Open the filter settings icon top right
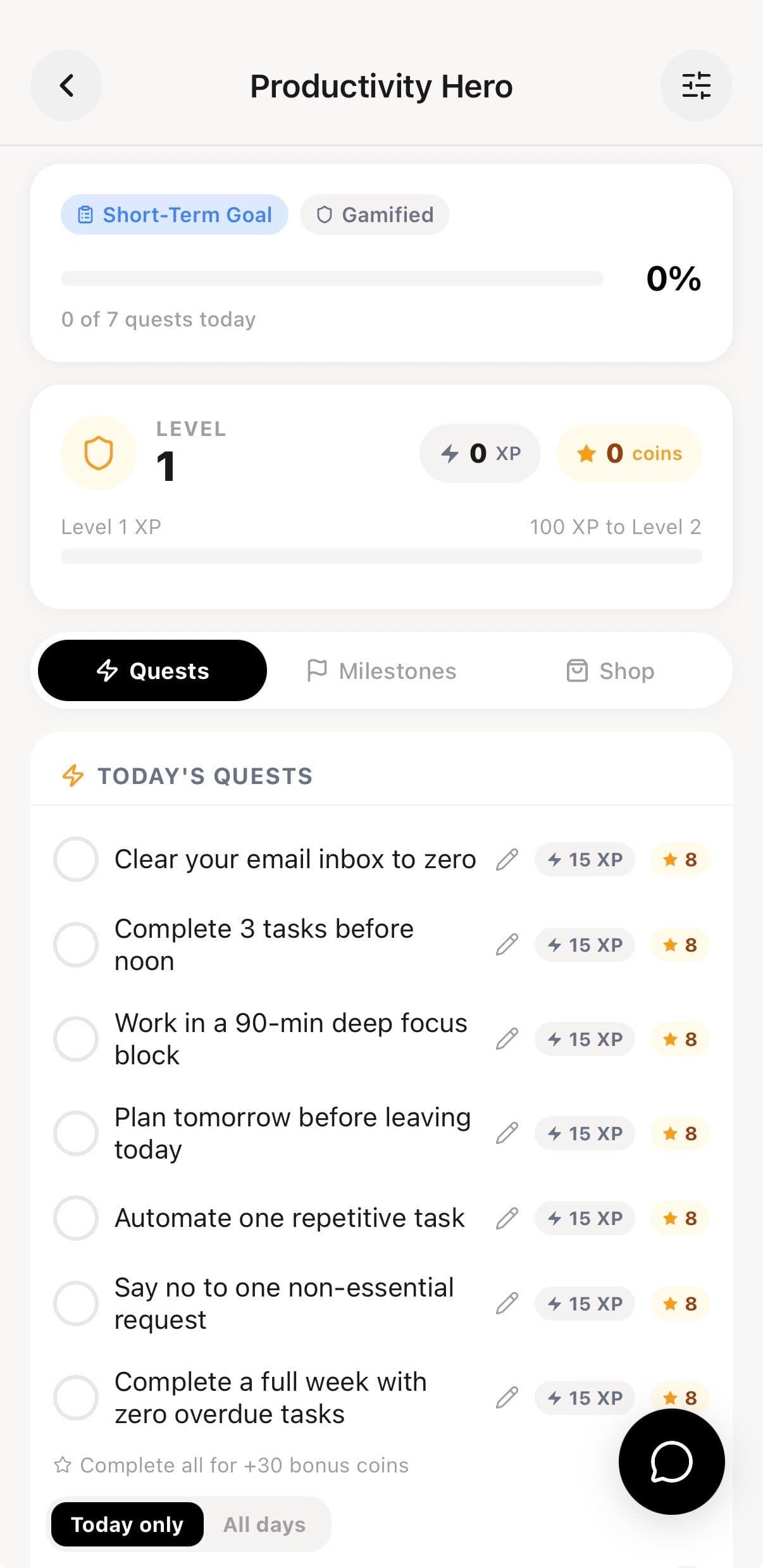Screen dimensions: 763x1568 [696, 85]
